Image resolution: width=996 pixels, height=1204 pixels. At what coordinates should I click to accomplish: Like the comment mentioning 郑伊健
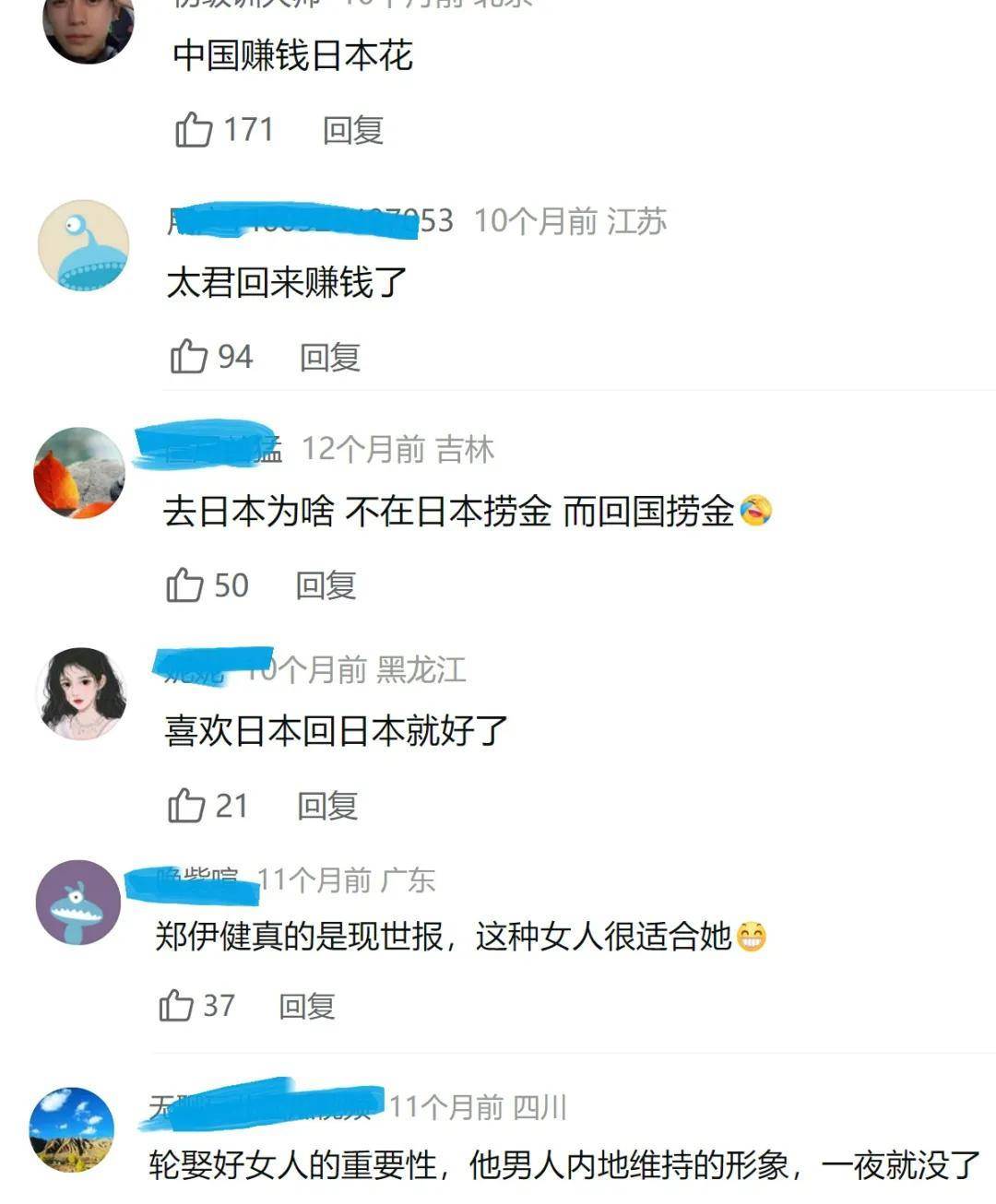[x=177, y=1005]
